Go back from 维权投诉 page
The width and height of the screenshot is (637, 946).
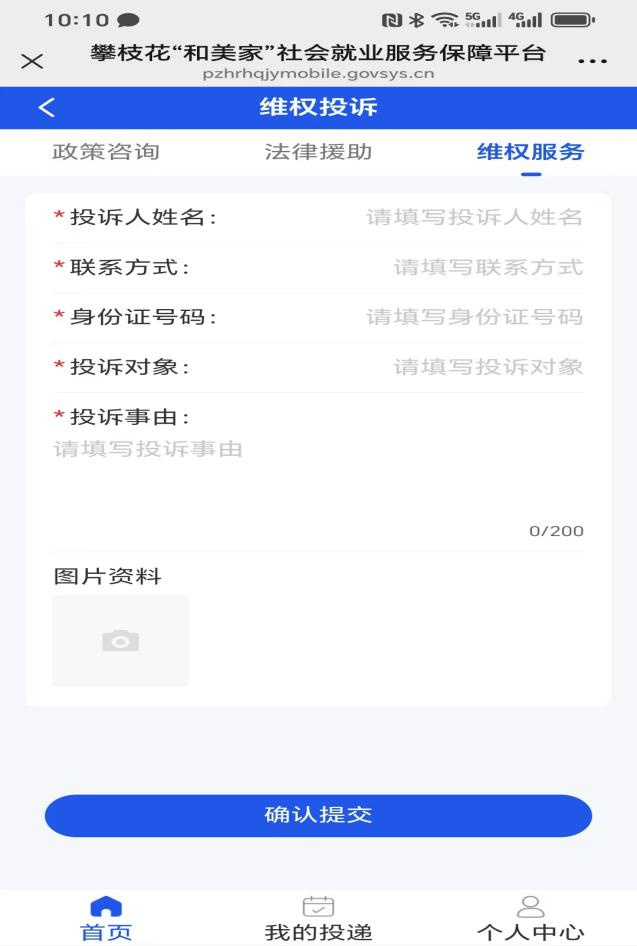click(x=47, y=108)
